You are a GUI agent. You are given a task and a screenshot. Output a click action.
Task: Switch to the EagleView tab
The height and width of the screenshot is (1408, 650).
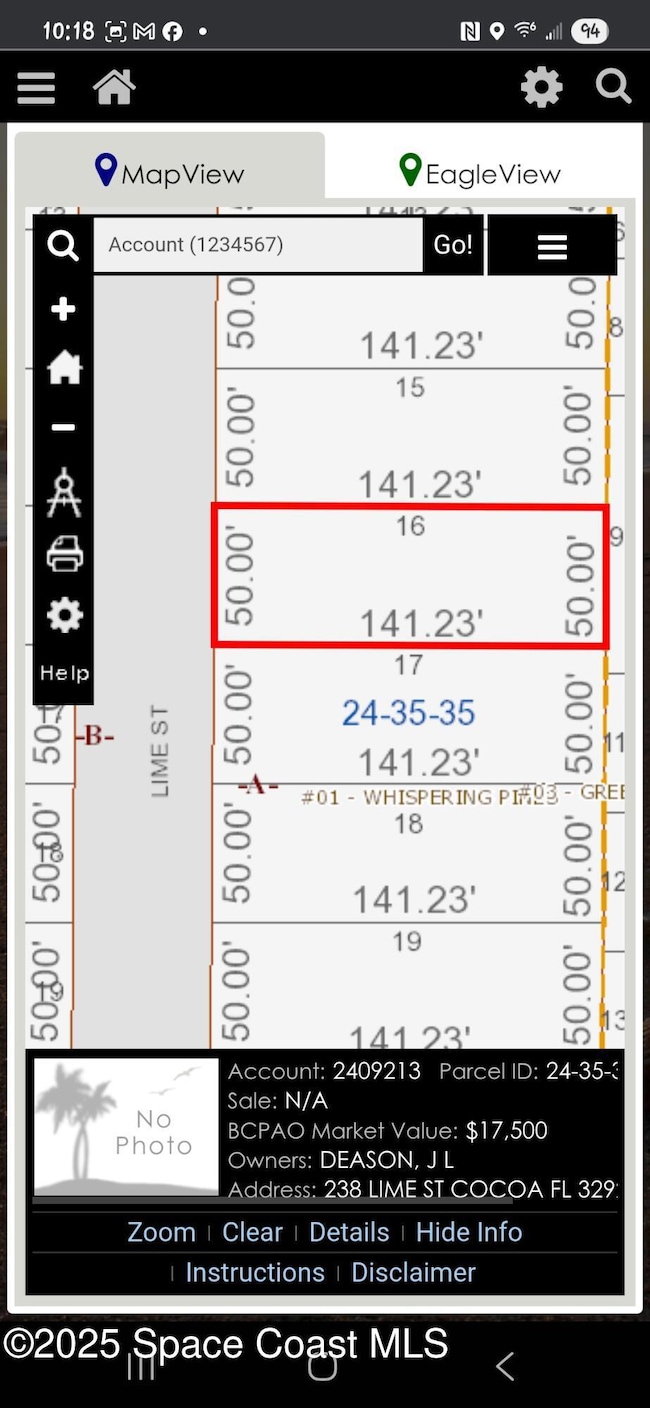479,173
